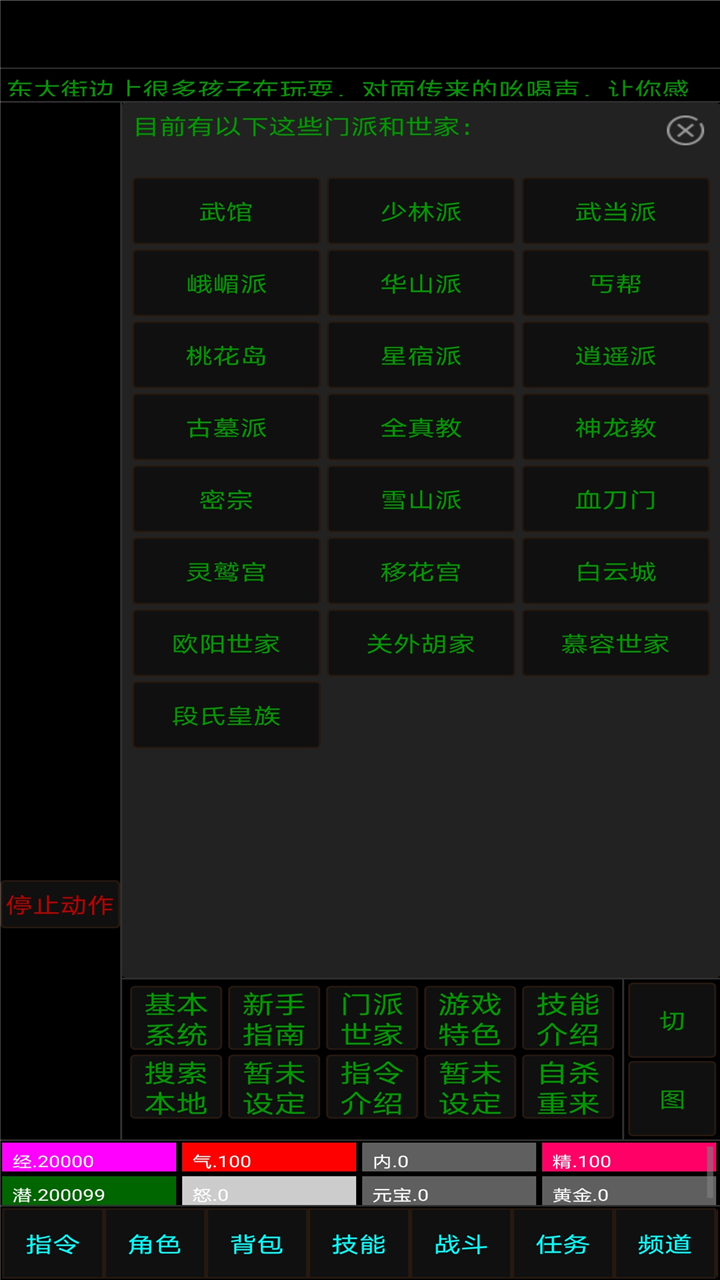Open 搜索本地 local search
The image size is (720, 1280).
pos(176,1088)
